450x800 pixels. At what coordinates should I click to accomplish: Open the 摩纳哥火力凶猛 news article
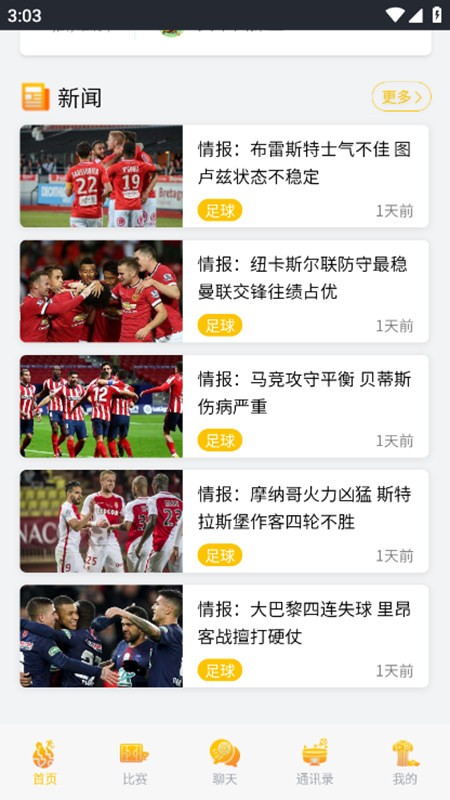(224, 521)
